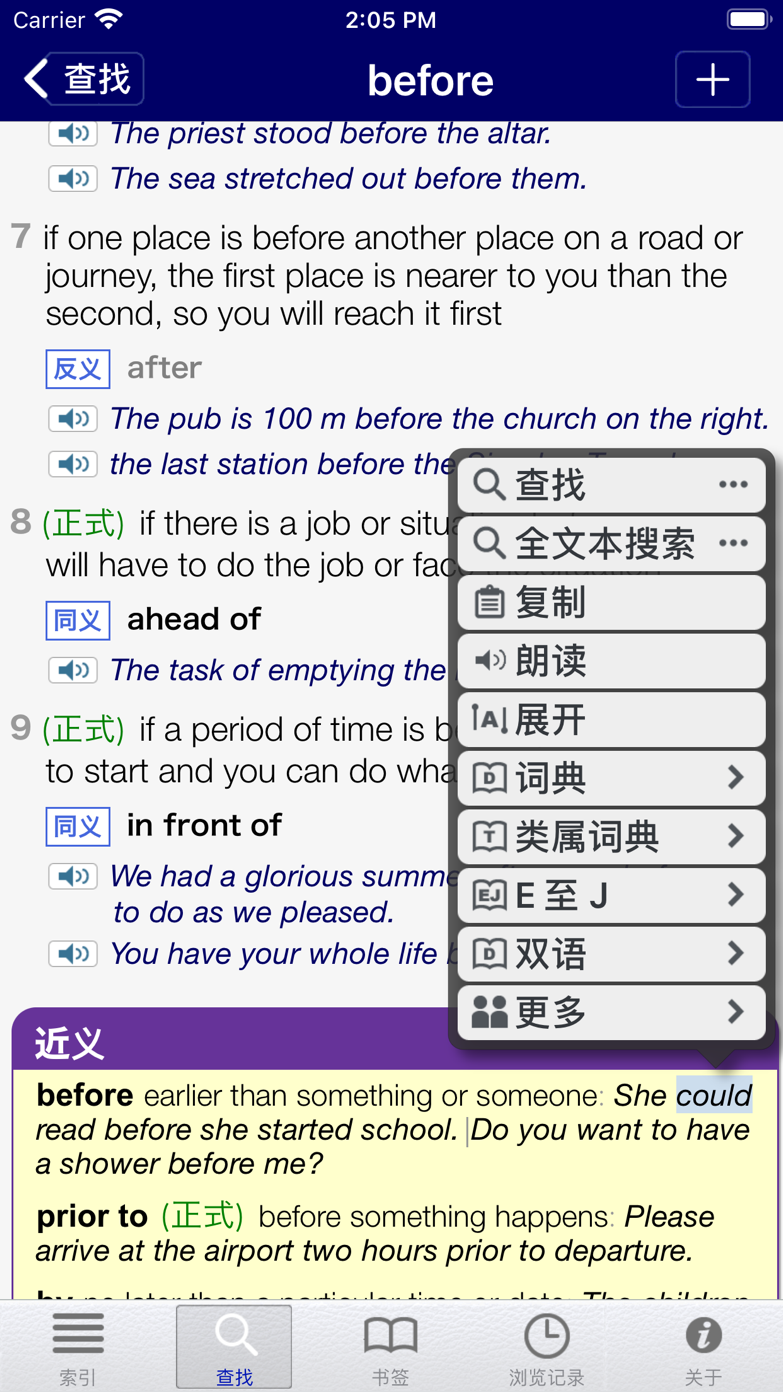Read selection aloud with 朗读
The width and height of the screenshot is (783, 1392).
tap(610, 661)
